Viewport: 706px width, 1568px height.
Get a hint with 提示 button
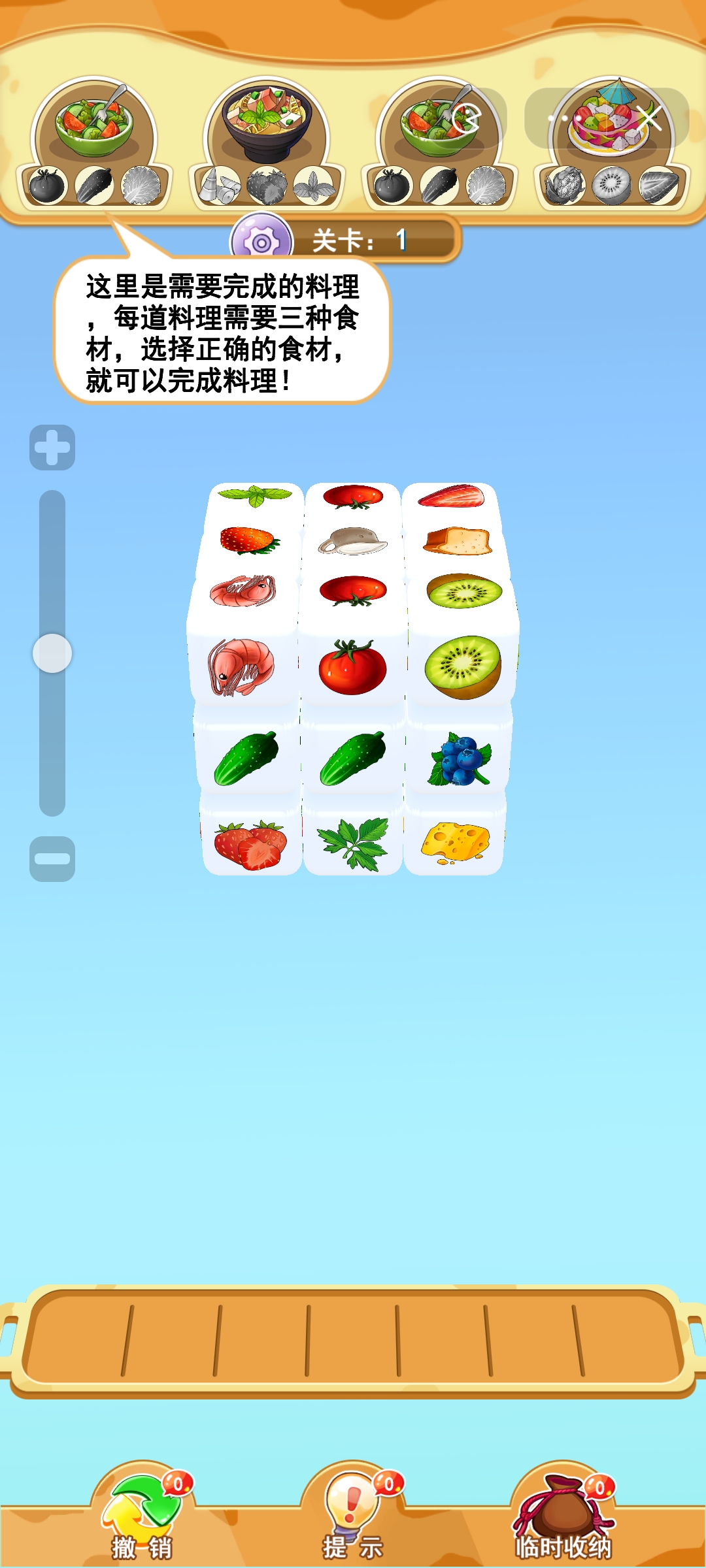[353, 1516]
